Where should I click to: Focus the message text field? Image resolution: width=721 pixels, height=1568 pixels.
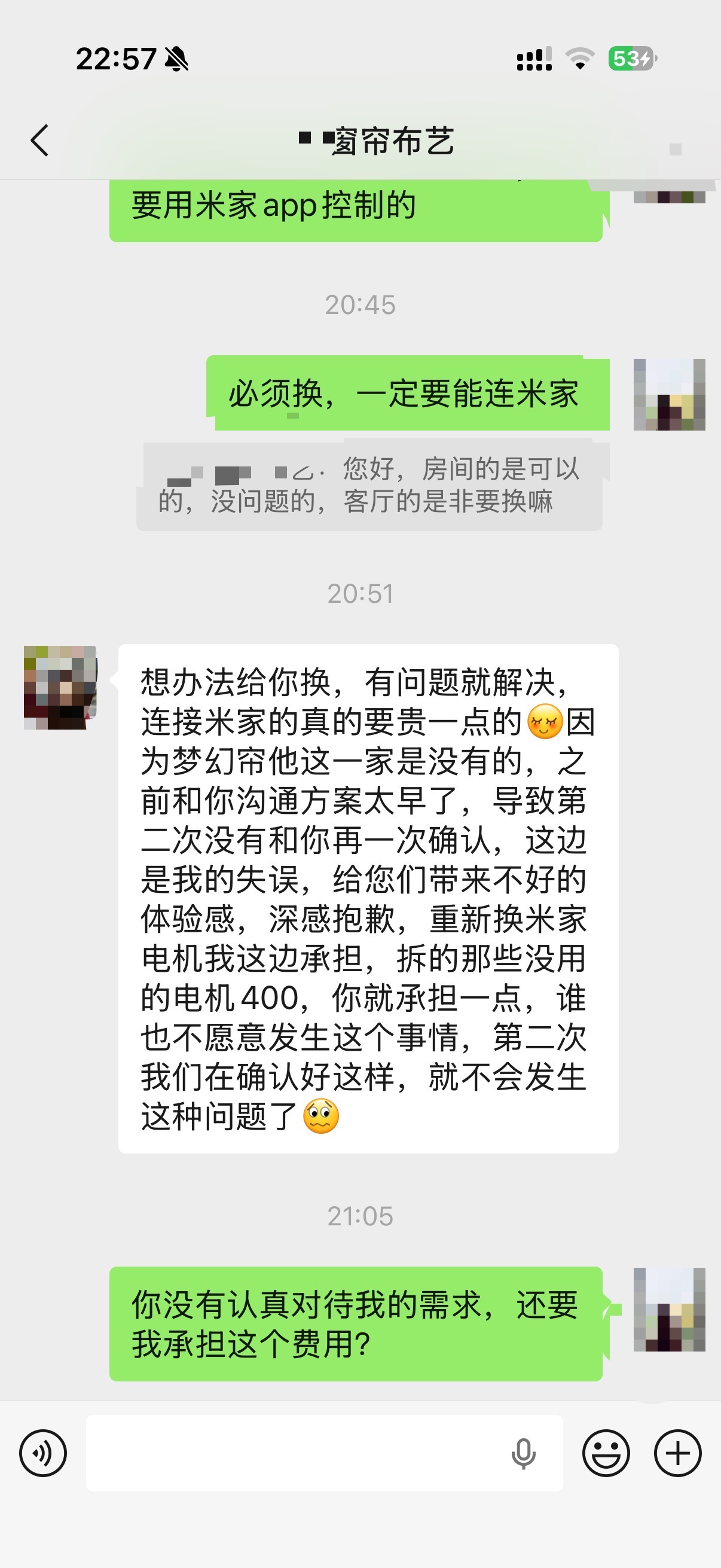[x=292, y=1453]
